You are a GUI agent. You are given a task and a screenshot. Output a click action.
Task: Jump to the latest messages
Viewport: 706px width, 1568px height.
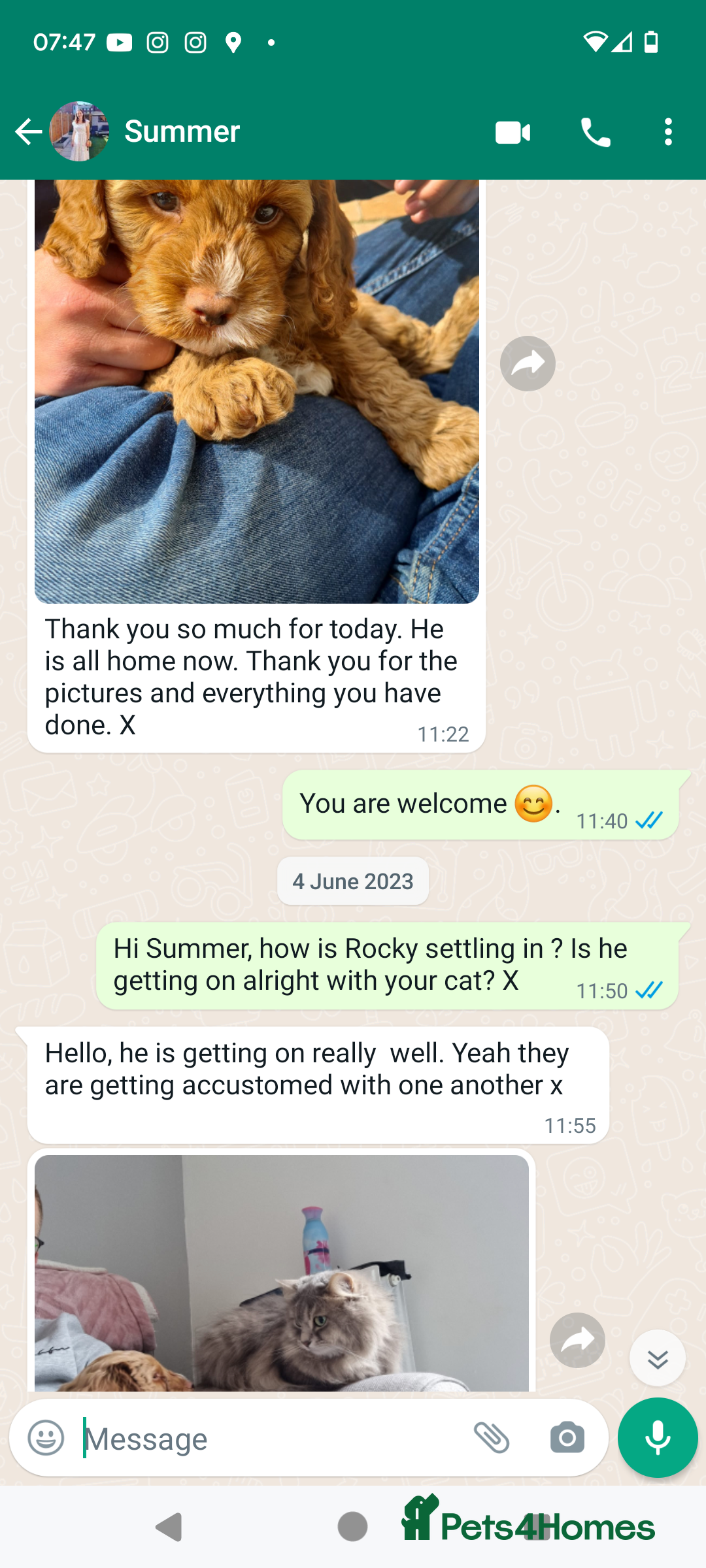coord(657,1358)
